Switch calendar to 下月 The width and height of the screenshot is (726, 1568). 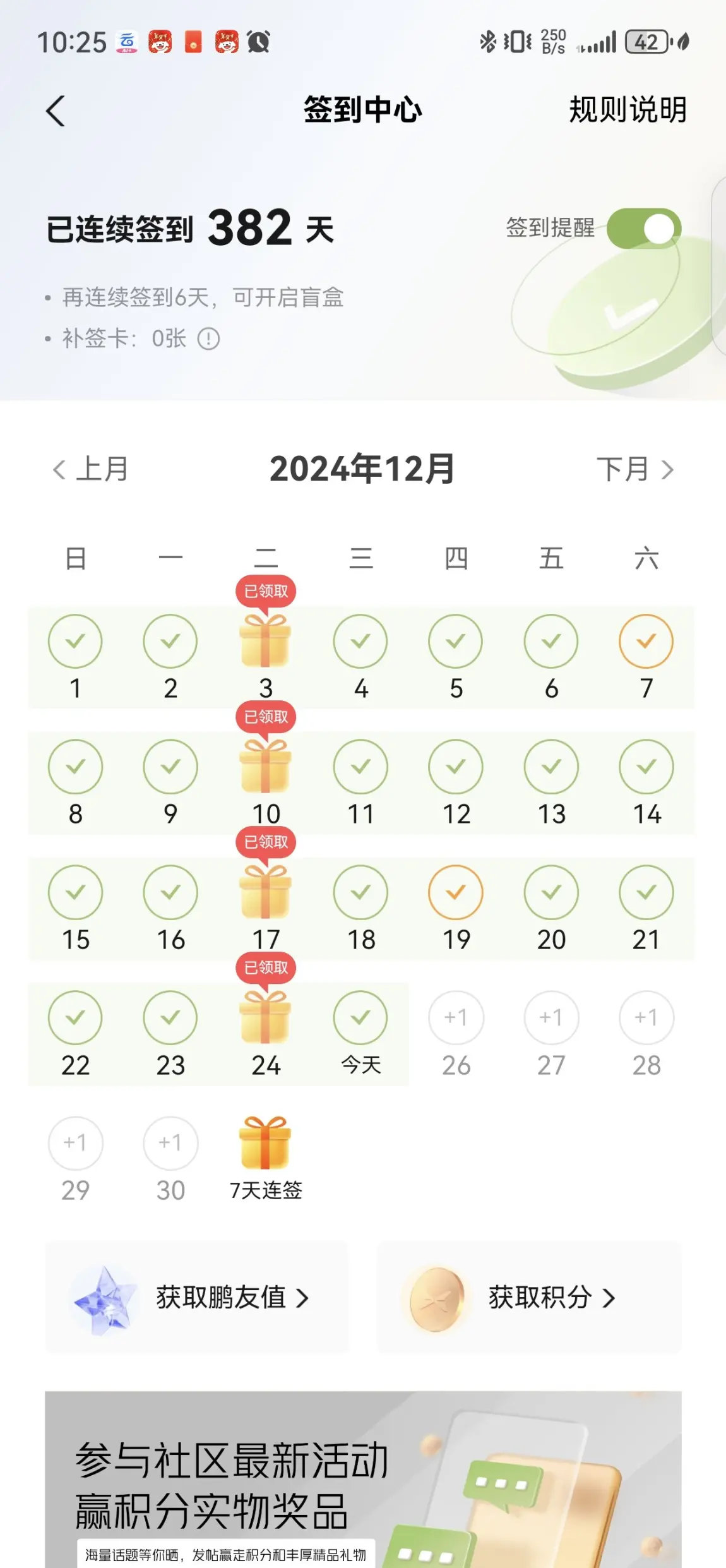click(x=634, y=469)
